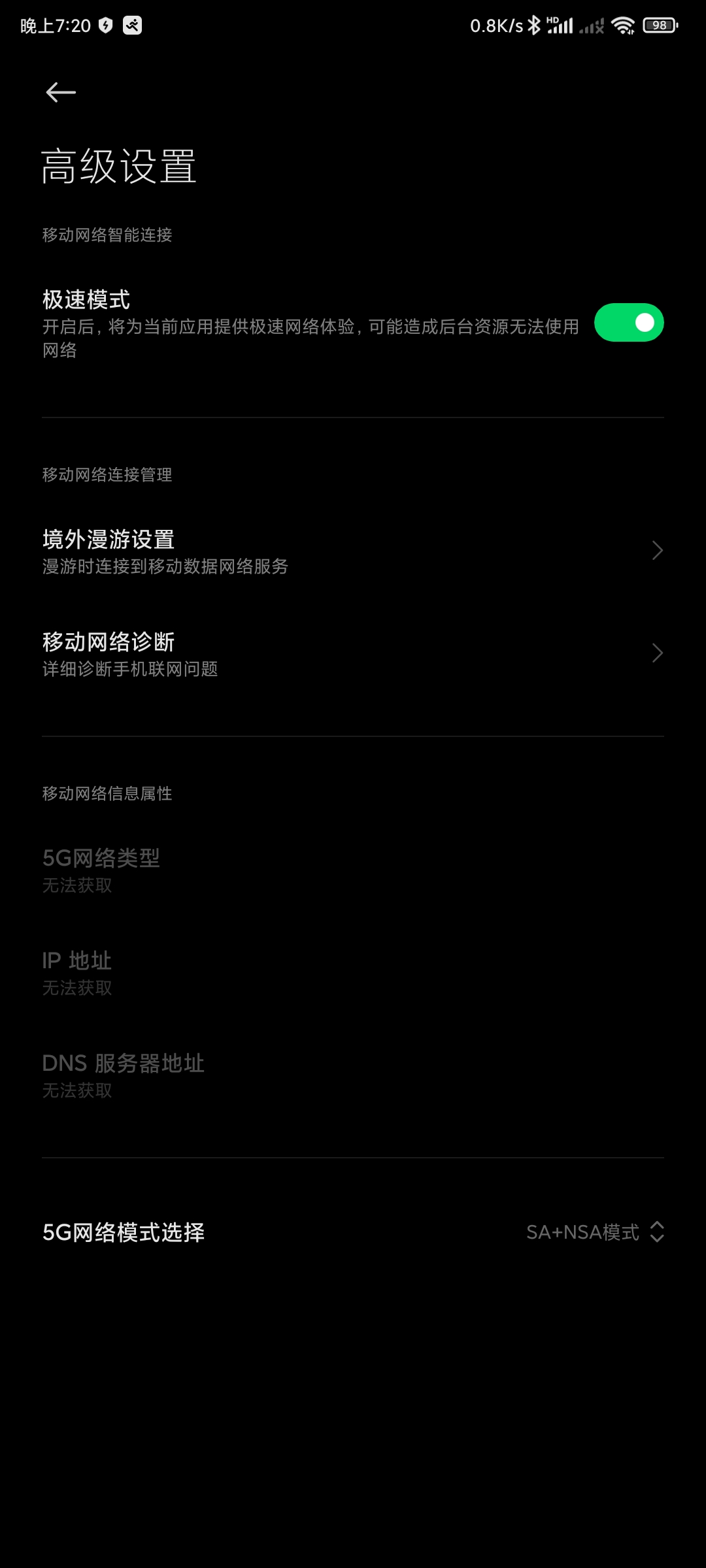Open 境外漫游设置
This screenshot has width=706, height=1568.
353,551
